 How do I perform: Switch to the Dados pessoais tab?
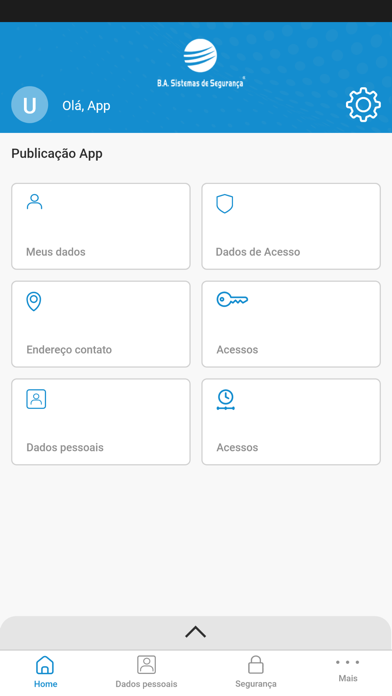click(x=146, y=672)
